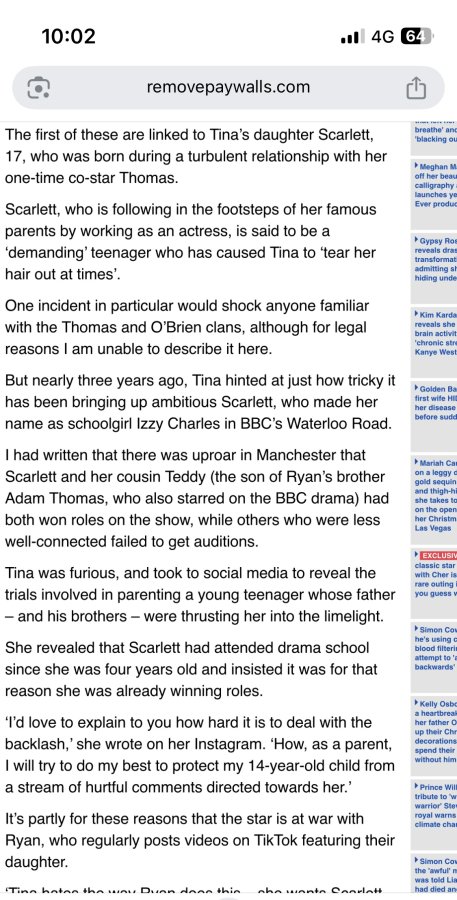Screen dimensions: 457x900
Task: Tap the removepaywalls.com address bar
Action: point(228,87)
